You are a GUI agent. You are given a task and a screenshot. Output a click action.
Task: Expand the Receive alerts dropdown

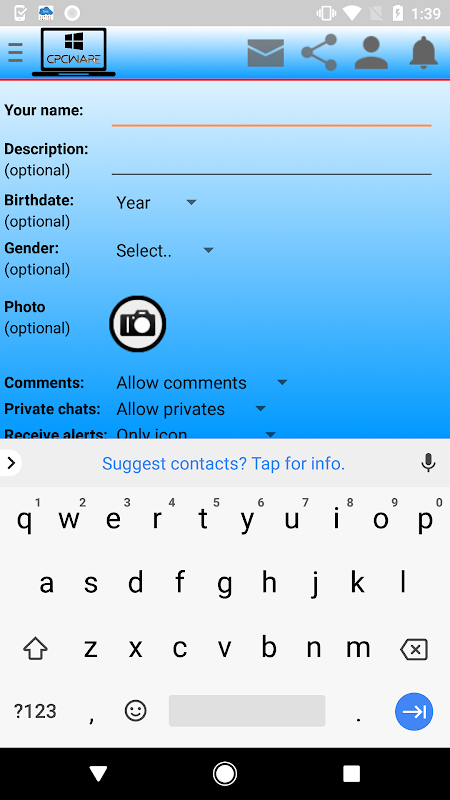pyautogui.click(x=196, y=433)
